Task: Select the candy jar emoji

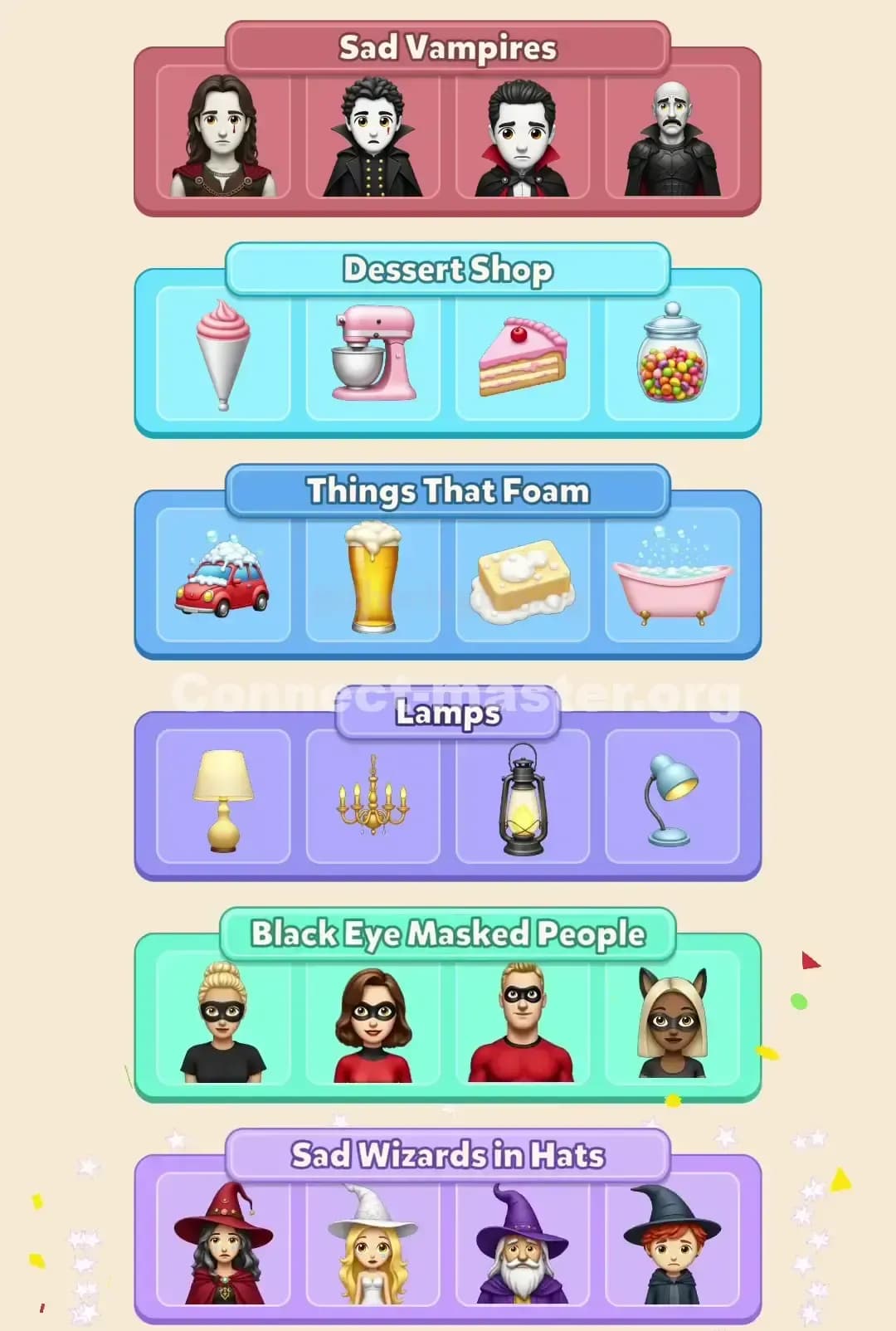Action: point(674,357)
